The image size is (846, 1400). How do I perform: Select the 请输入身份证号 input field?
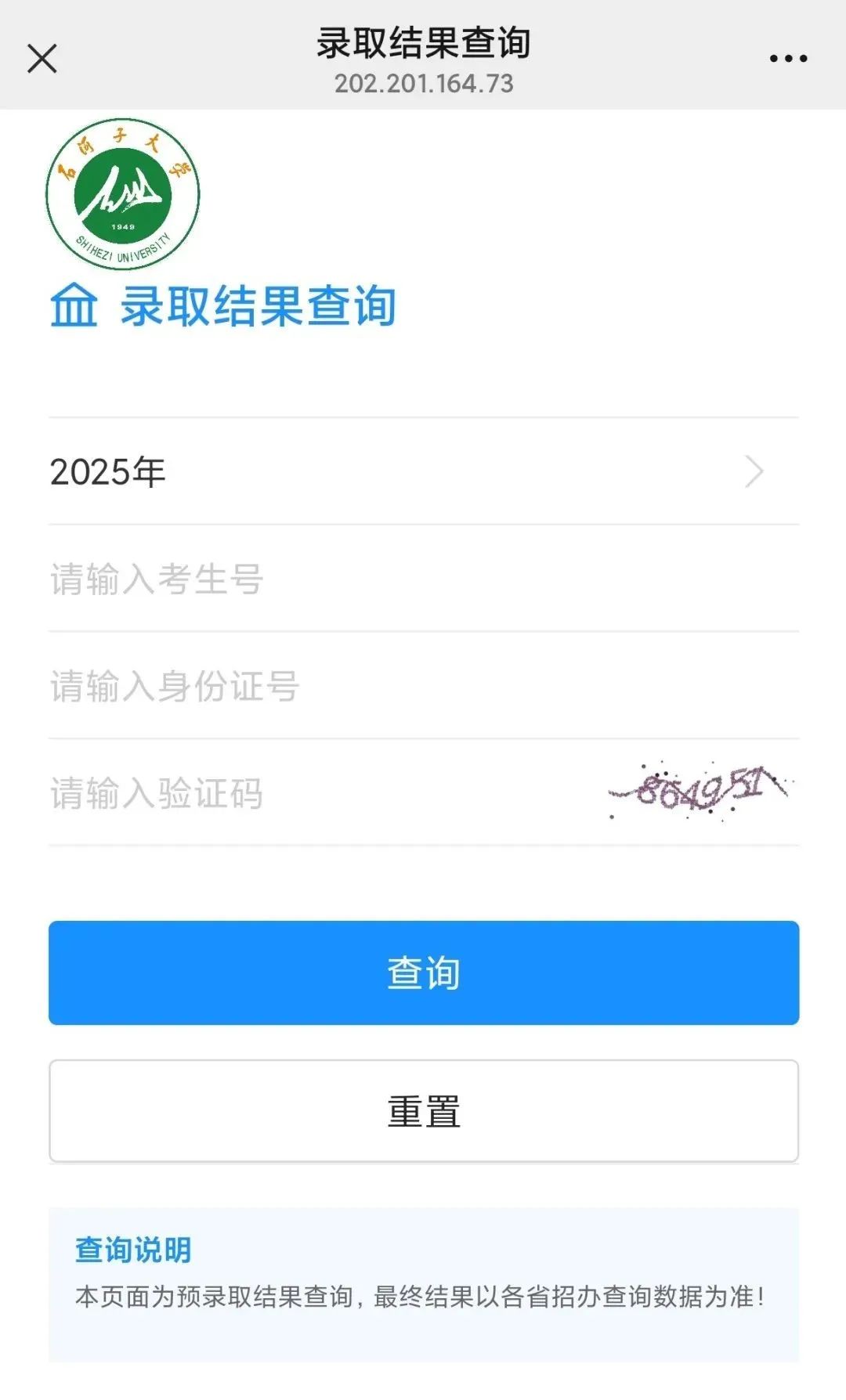click(x=423, y=687)
